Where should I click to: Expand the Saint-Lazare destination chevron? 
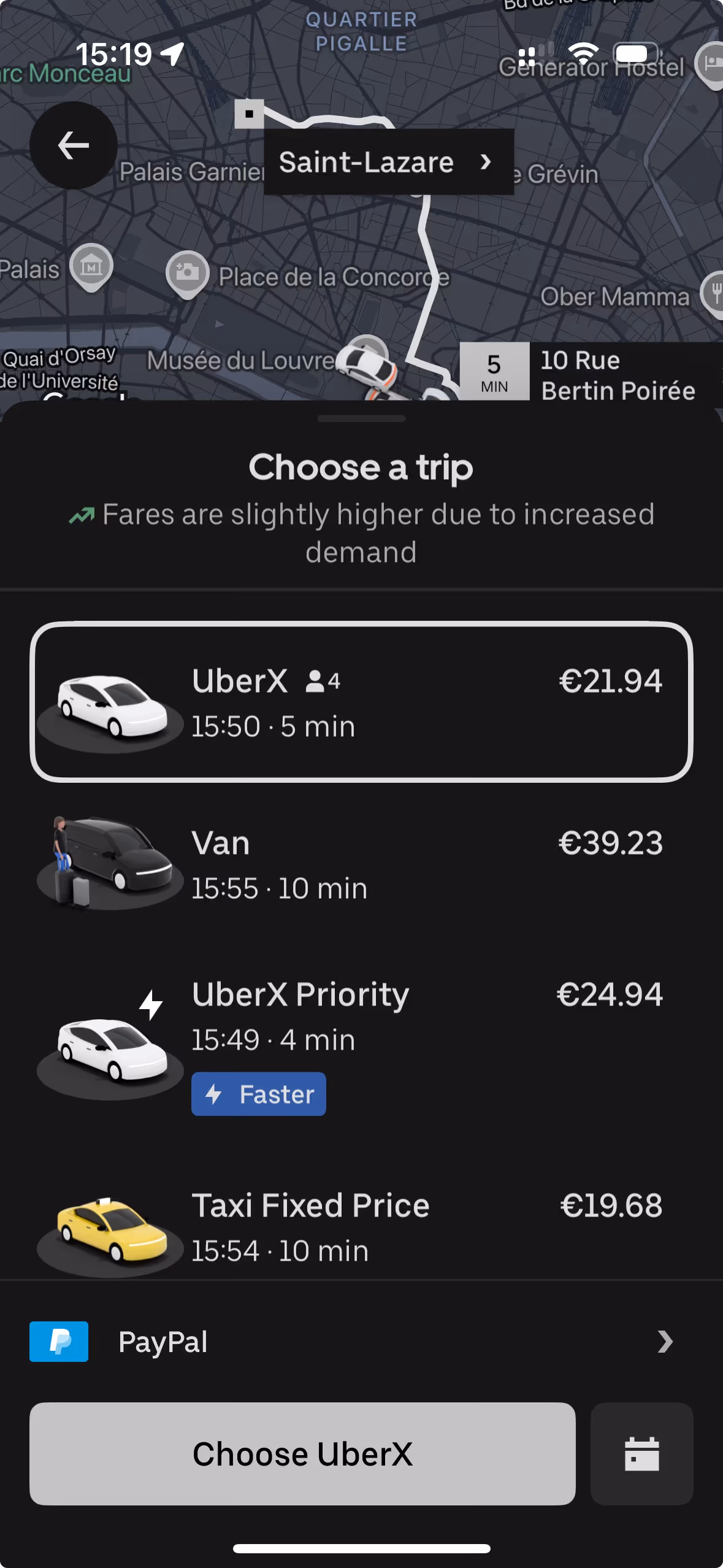[486, 162]
